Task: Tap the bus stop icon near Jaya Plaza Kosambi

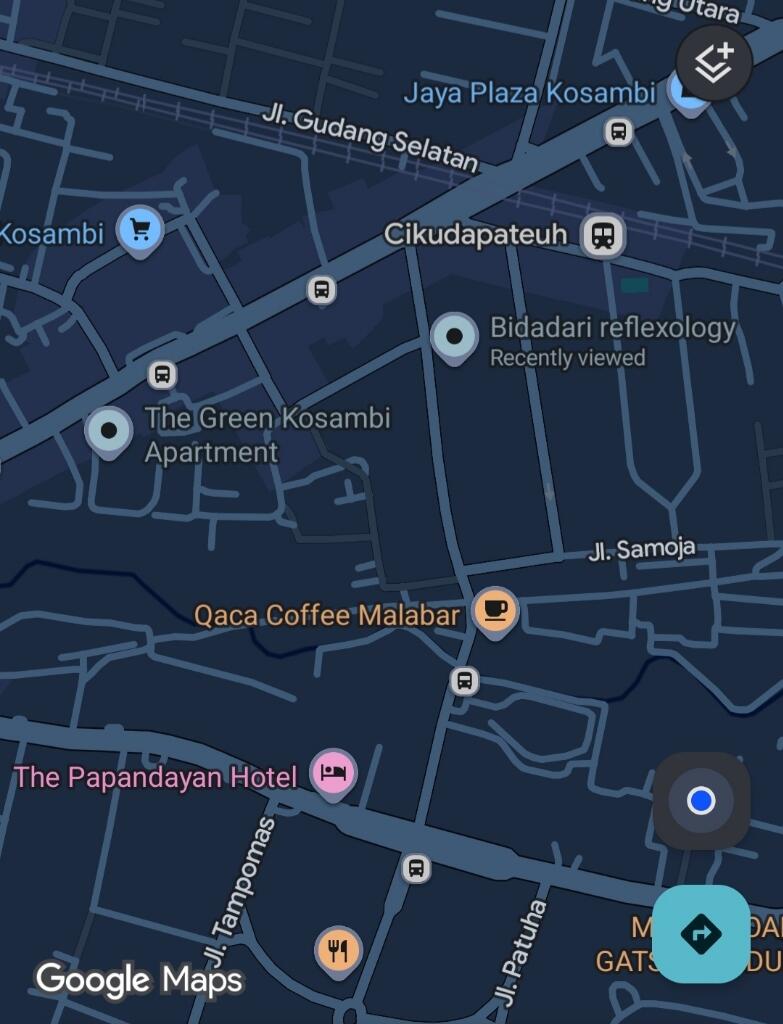Action: [x=620, y=130]
